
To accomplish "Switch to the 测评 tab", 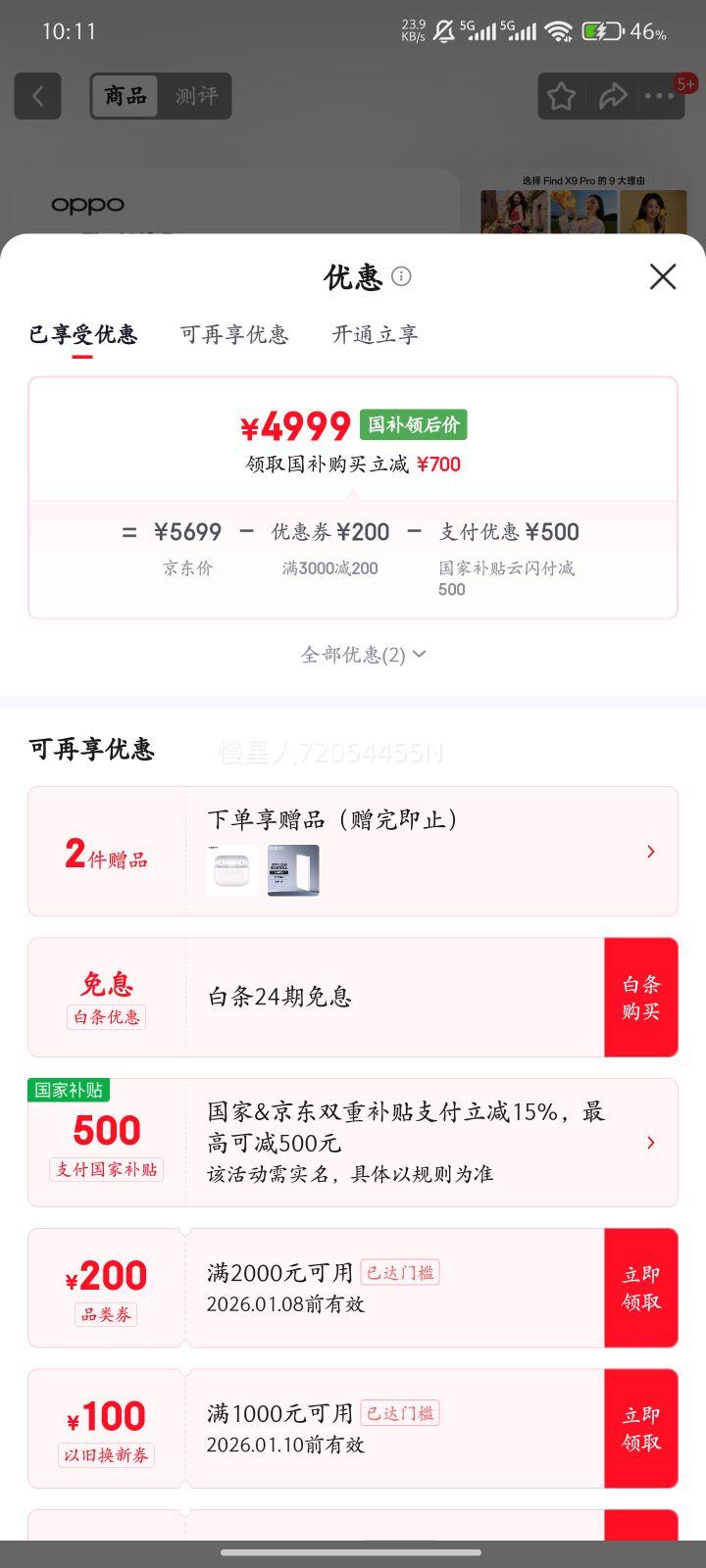I will coord(196,96).
